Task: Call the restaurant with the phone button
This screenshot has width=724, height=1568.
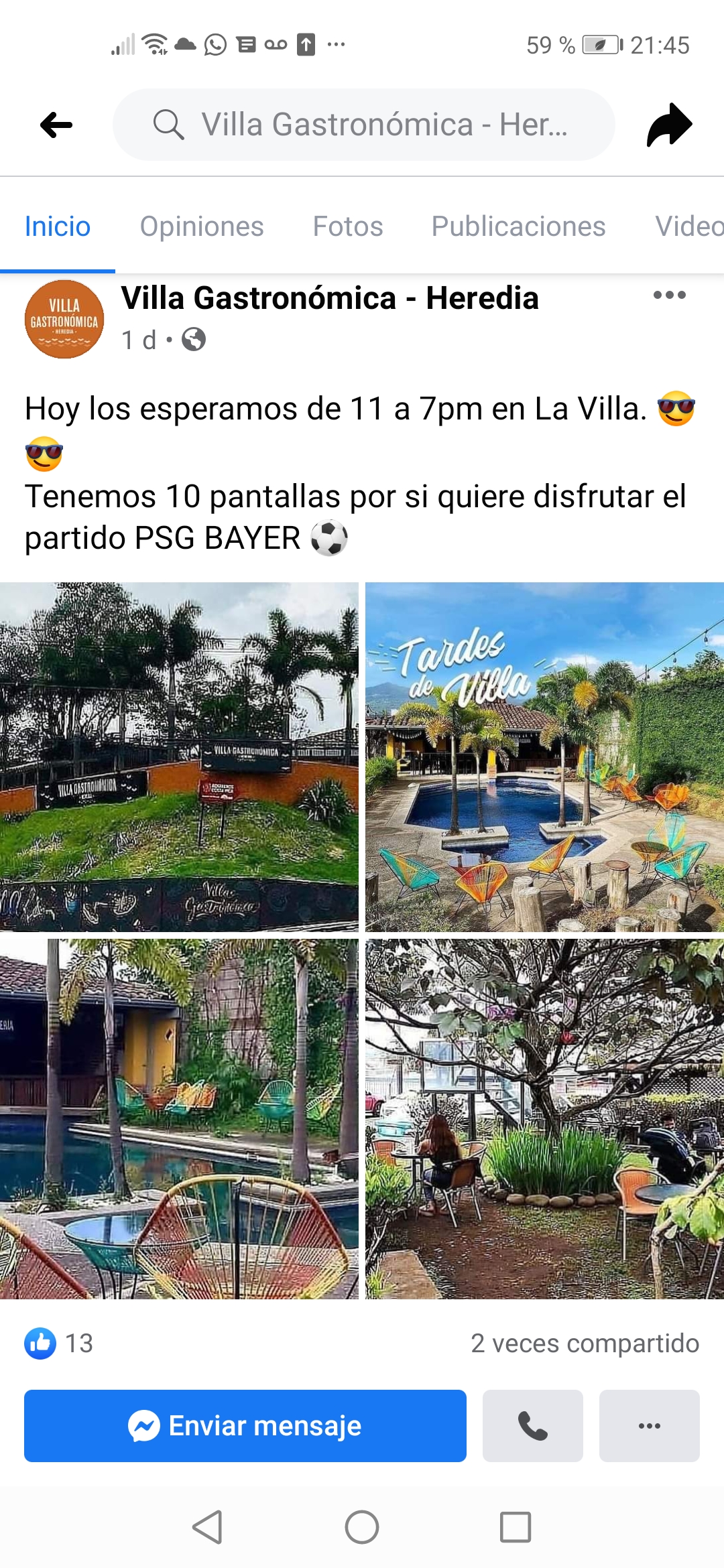Action: [533, 1426]
